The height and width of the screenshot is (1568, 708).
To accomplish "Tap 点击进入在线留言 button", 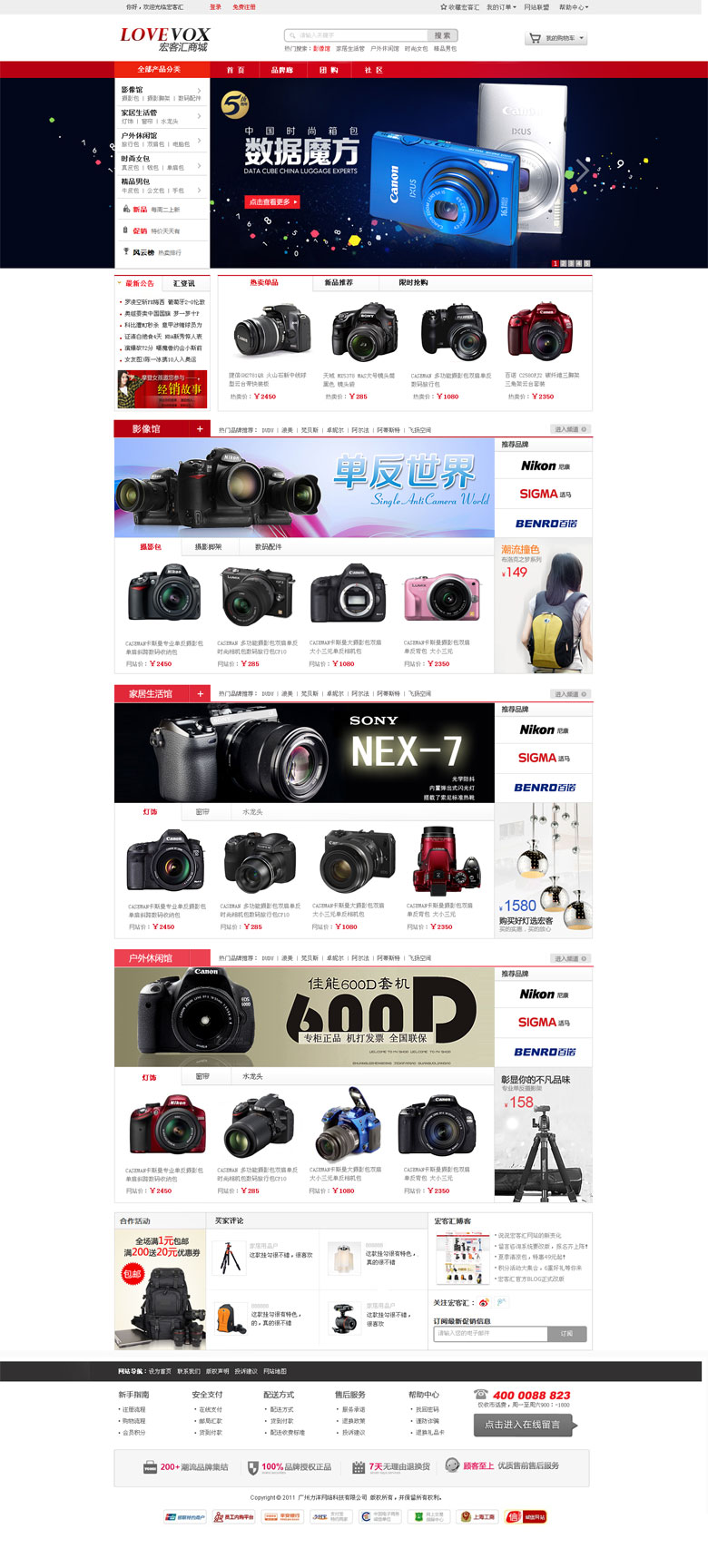I will (x=522, y=1425).
